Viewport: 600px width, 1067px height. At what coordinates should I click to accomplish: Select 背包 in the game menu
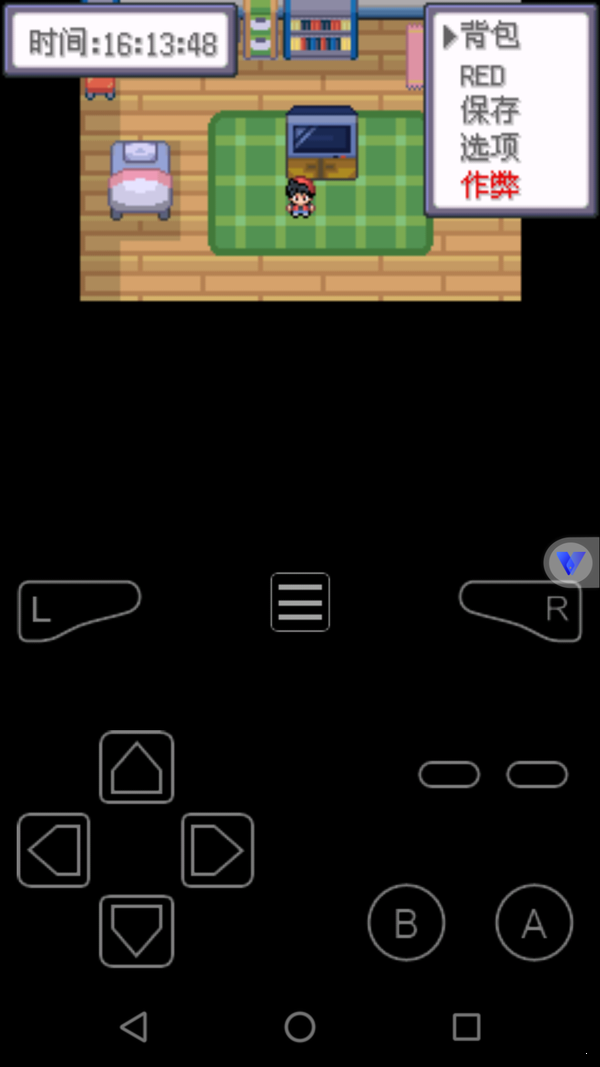pos(490,37)
